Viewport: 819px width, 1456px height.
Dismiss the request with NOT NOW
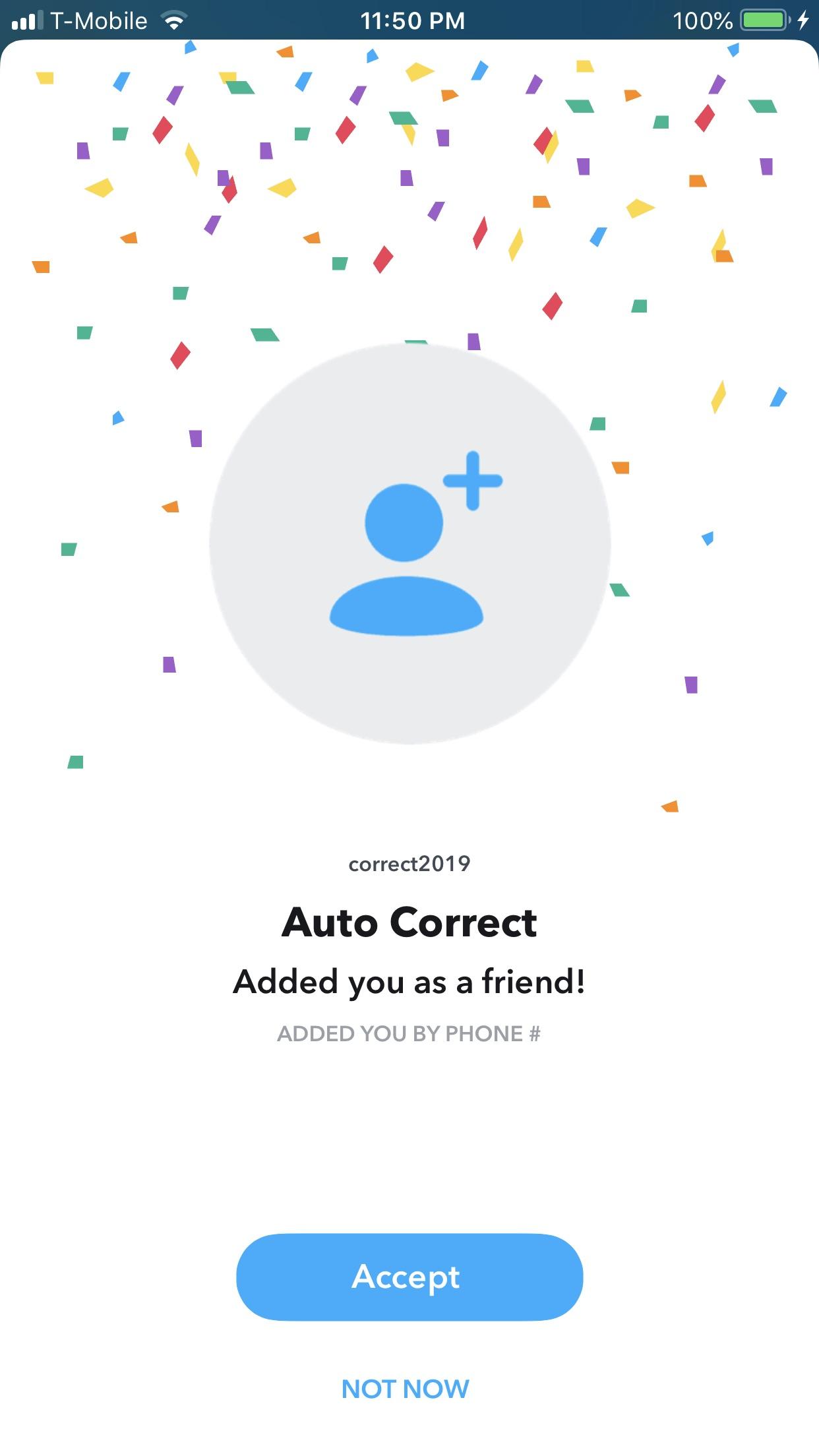405,1389
